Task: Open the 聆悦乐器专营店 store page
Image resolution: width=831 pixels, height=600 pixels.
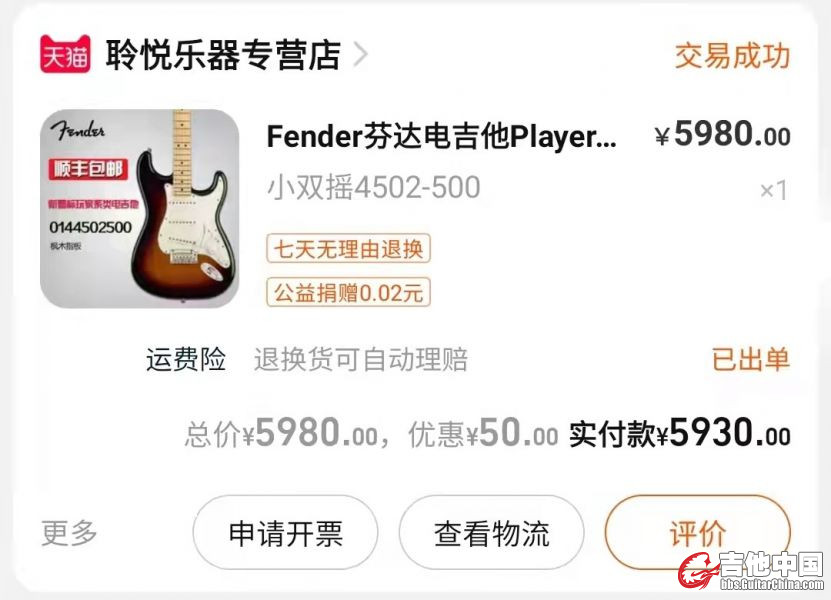Action: click(223, 54)
